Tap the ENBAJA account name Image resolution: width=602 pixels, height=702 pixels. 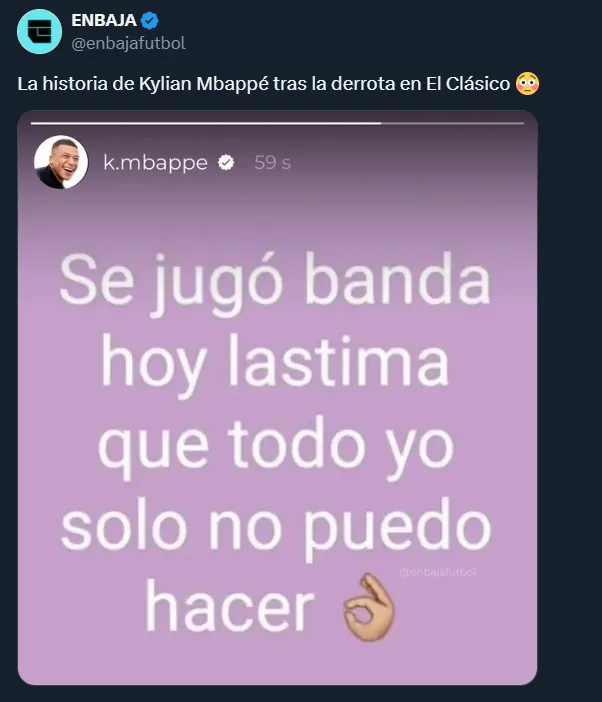point(104,21)
